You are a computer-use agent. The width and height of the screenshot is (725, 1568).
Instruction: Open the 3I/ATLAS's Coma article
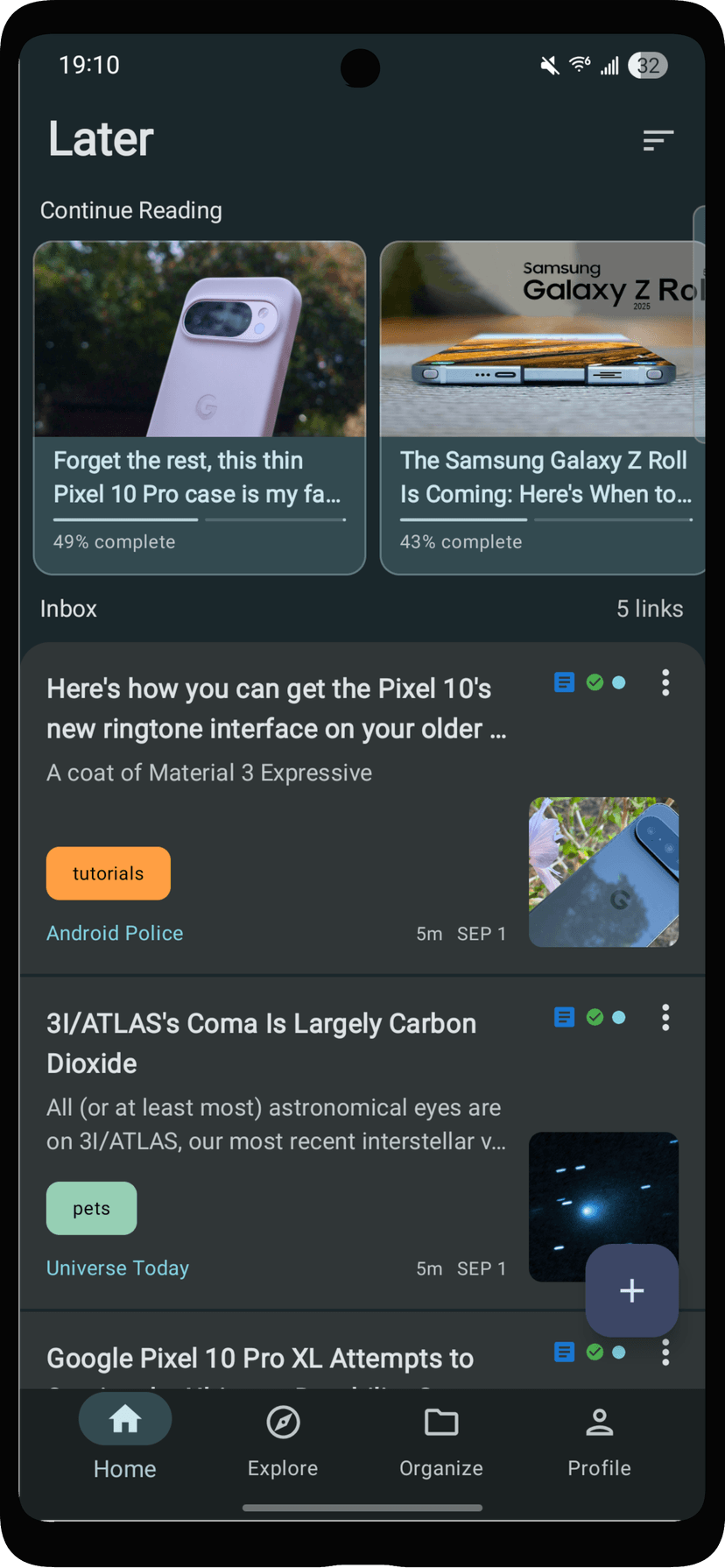pos(261,1042)
